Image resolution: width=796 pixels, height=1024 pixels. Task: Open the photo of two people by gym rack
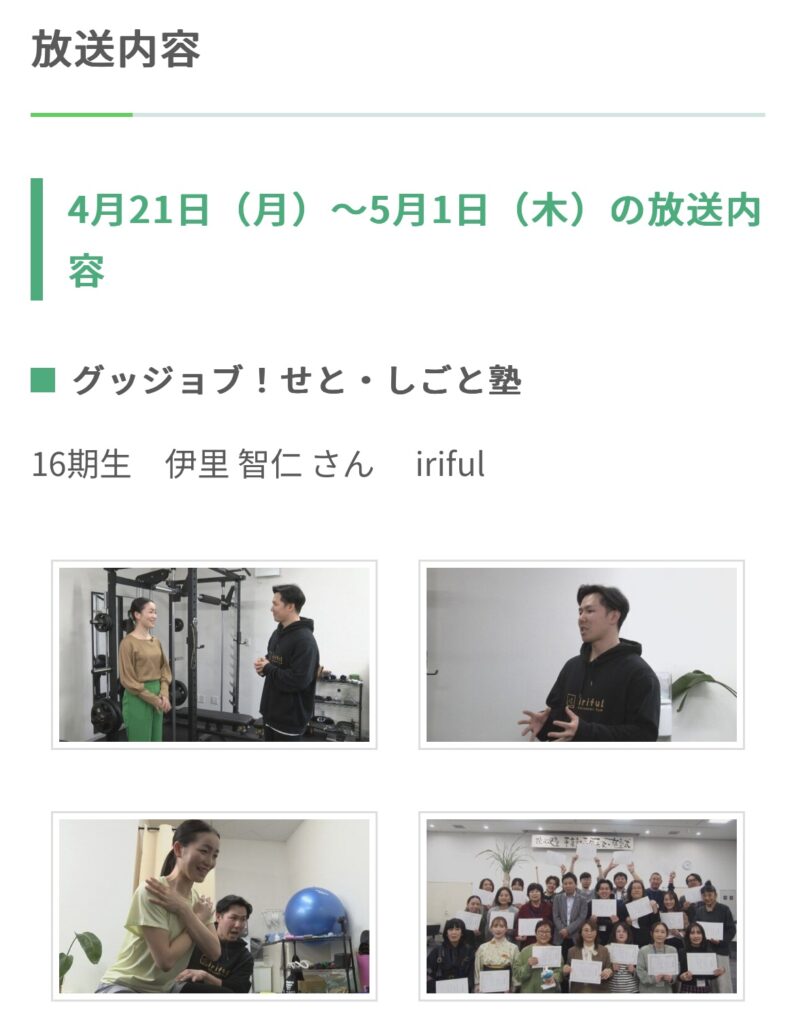(x=214, y=655)
